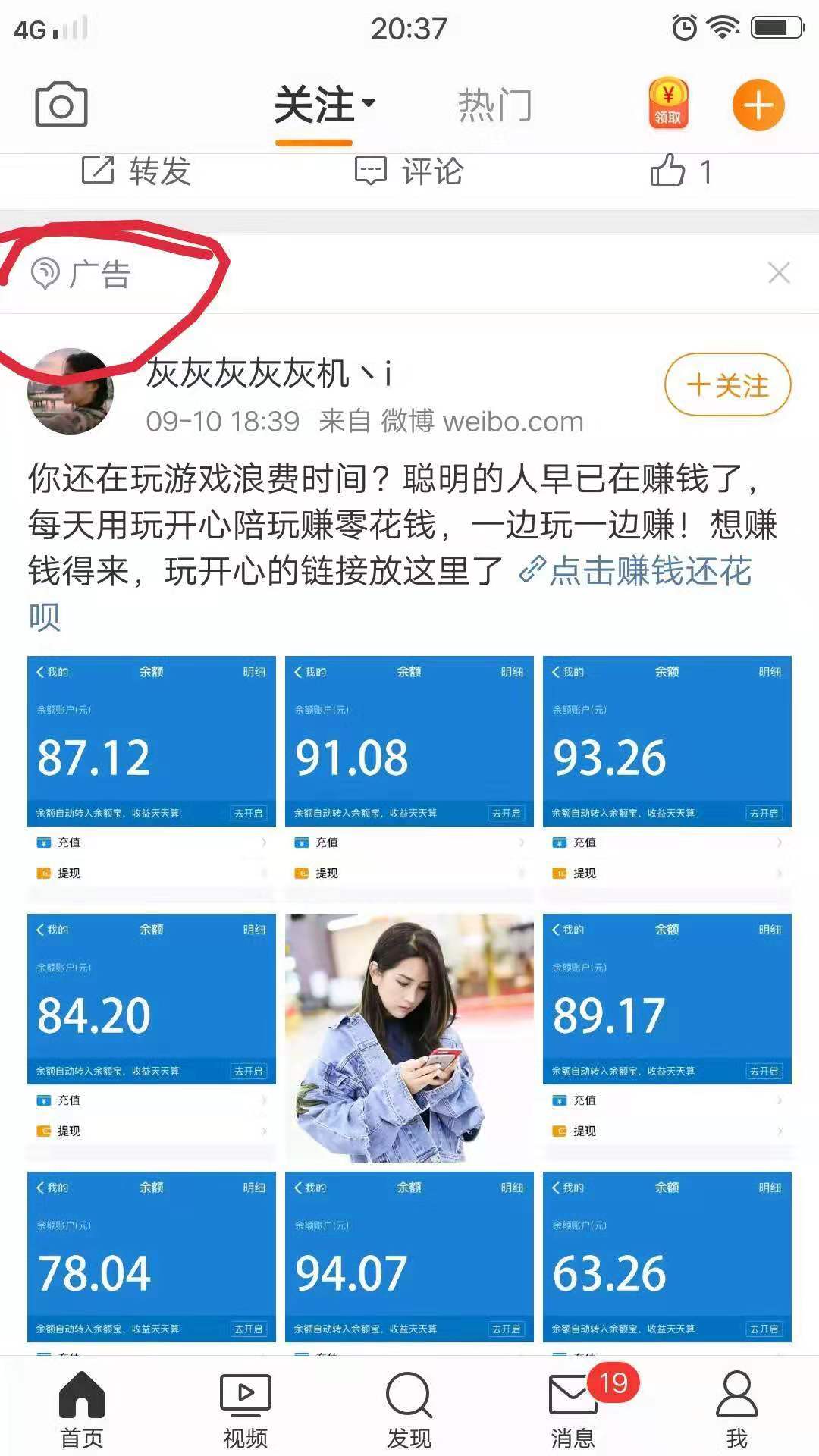The image size is (819, 1456).
Task: Like the post with thumbs-up
Action: coord(681,171)
